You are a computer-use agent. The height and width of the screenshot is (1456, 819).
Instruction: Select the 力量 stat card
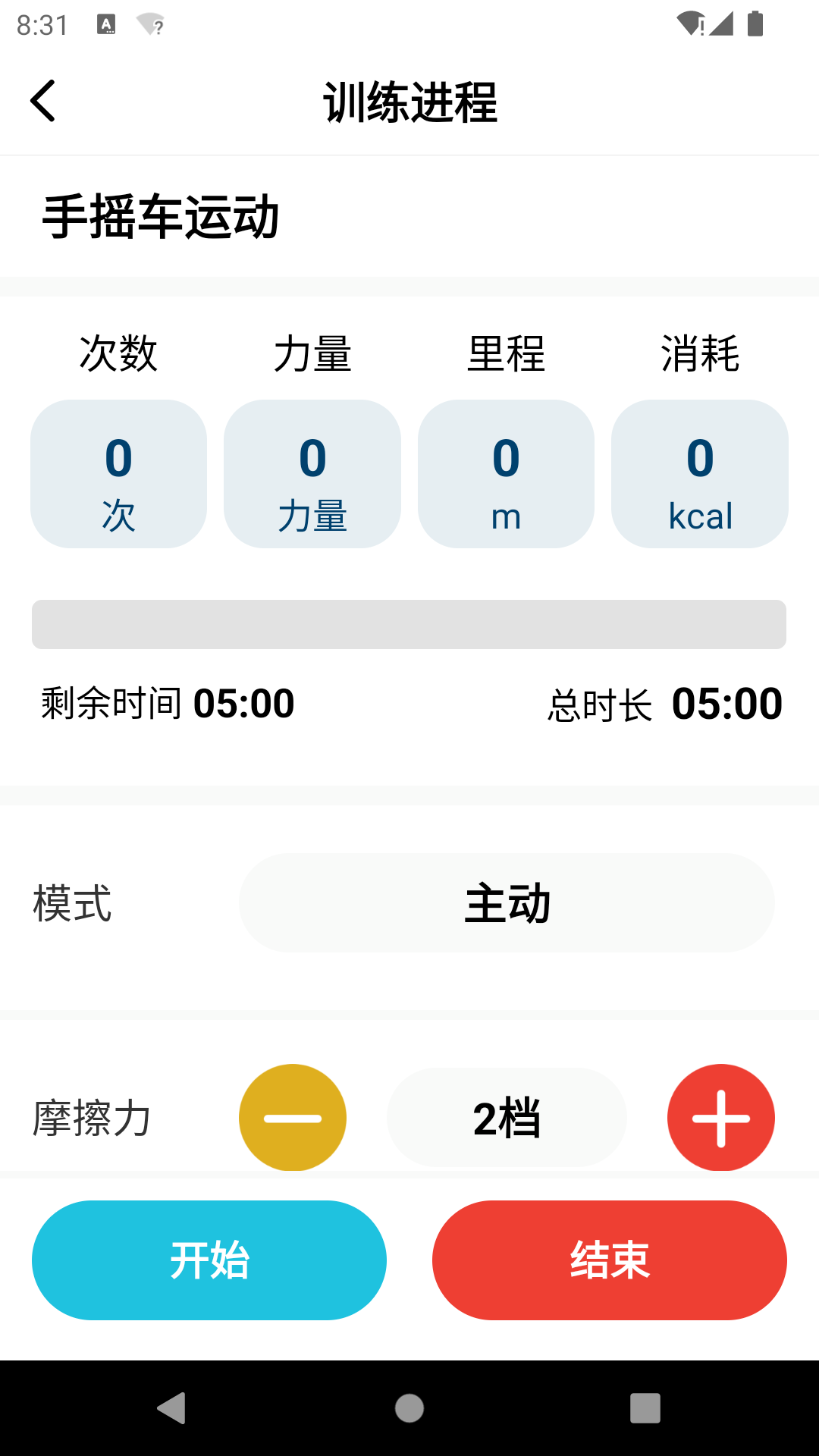(x=312, y=473)
